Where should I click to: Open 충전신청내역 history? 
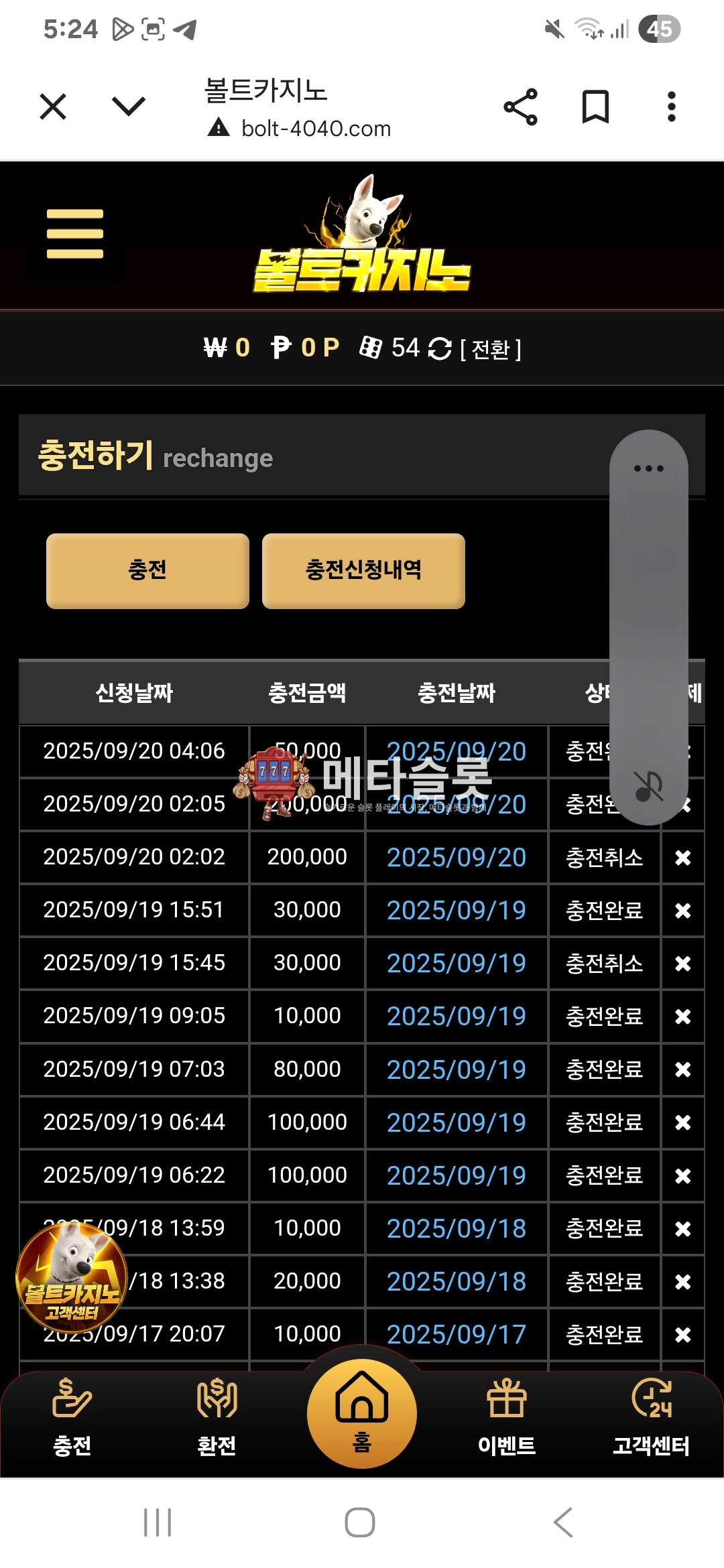click(x=363, y=571)
